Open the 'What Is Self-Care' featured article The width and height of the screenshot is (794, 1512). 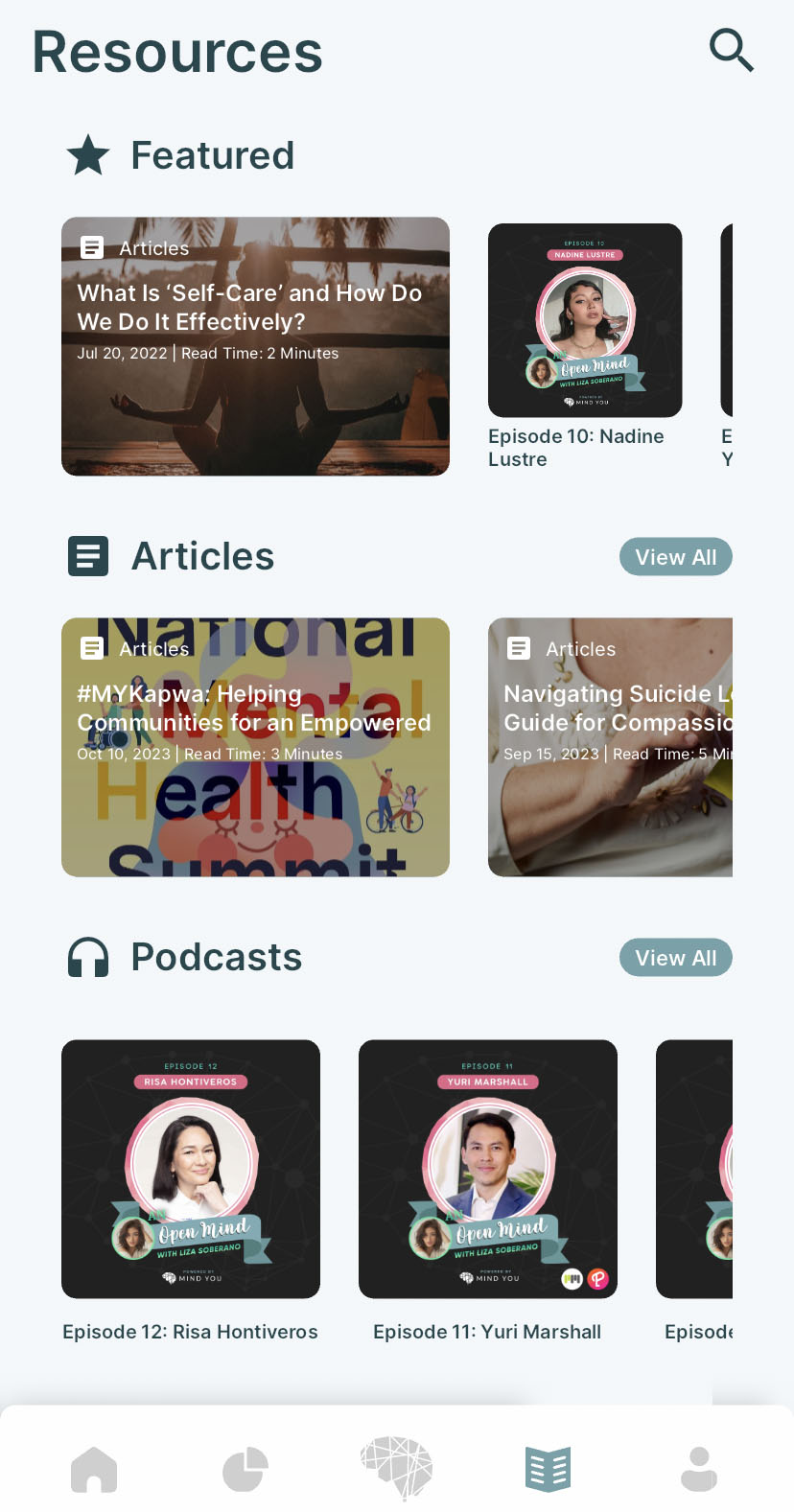tap(255, 346)
